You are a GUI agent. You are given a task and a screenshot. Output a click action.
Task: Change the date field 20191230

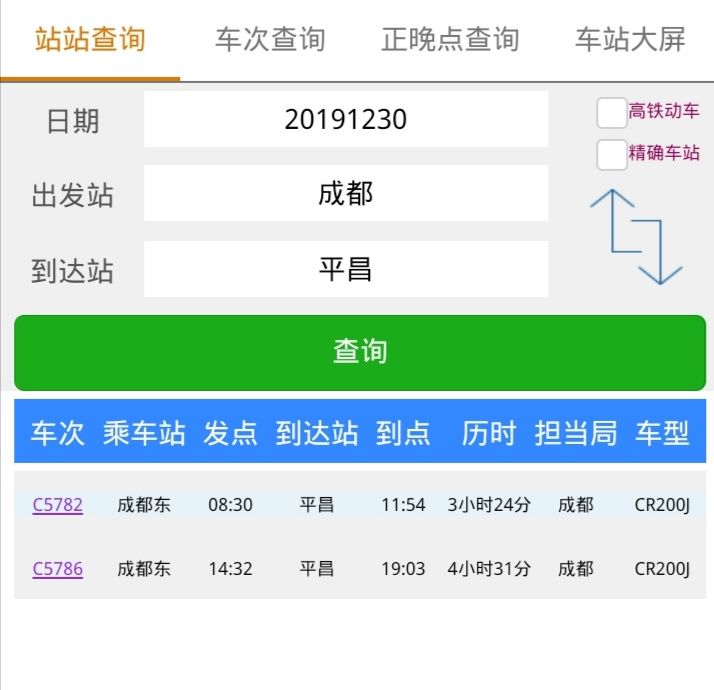click(x=346, y=120)
